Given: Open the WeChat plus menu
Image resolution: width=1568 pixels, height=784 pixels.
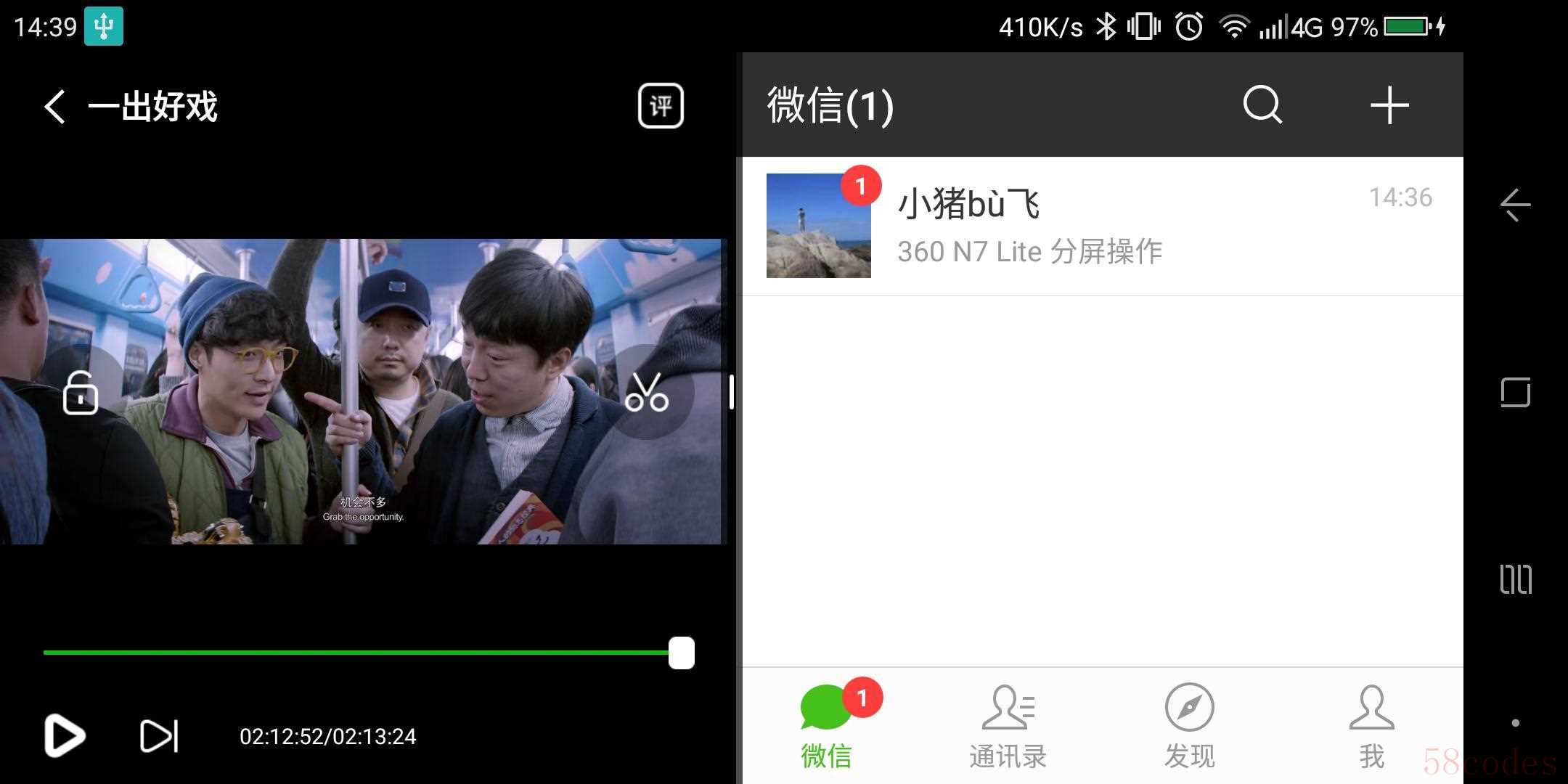Looking at the screenshot, I should [x=1389, y=106].
